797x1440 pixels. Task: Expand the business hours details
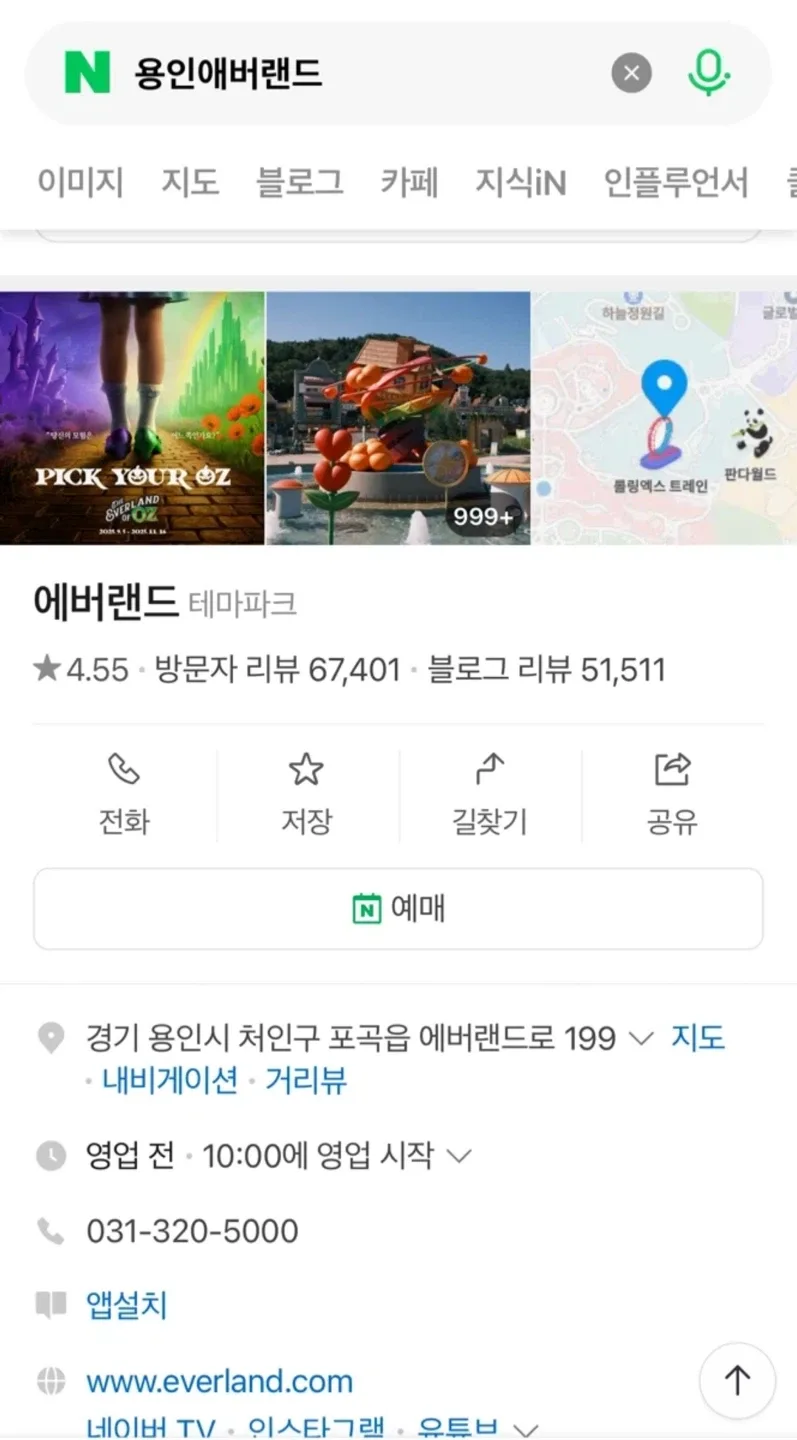click(458, 1157)
